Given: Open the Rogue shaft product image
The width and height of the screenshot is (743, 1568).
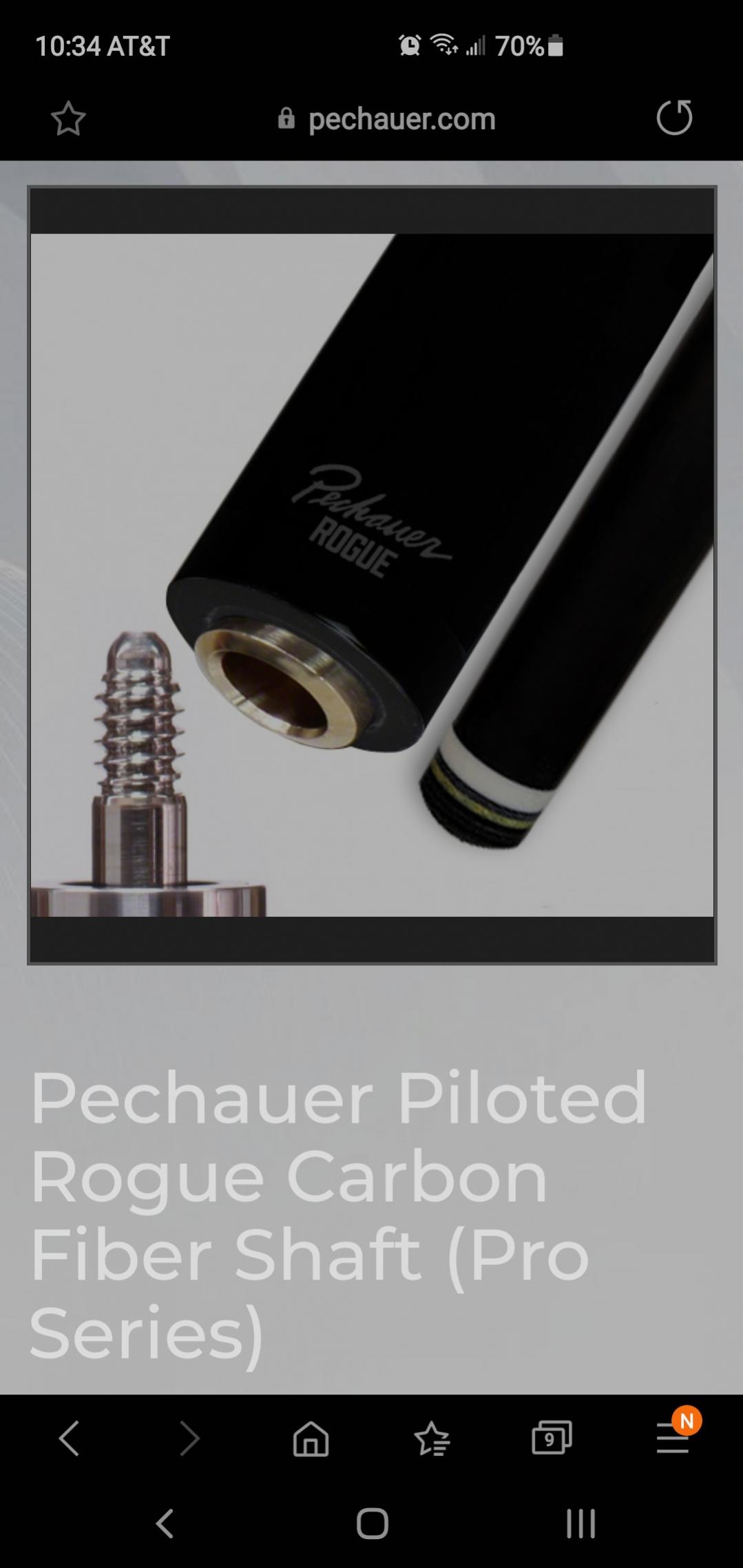Looking at the screenshot, I should (x=372, y=575).
